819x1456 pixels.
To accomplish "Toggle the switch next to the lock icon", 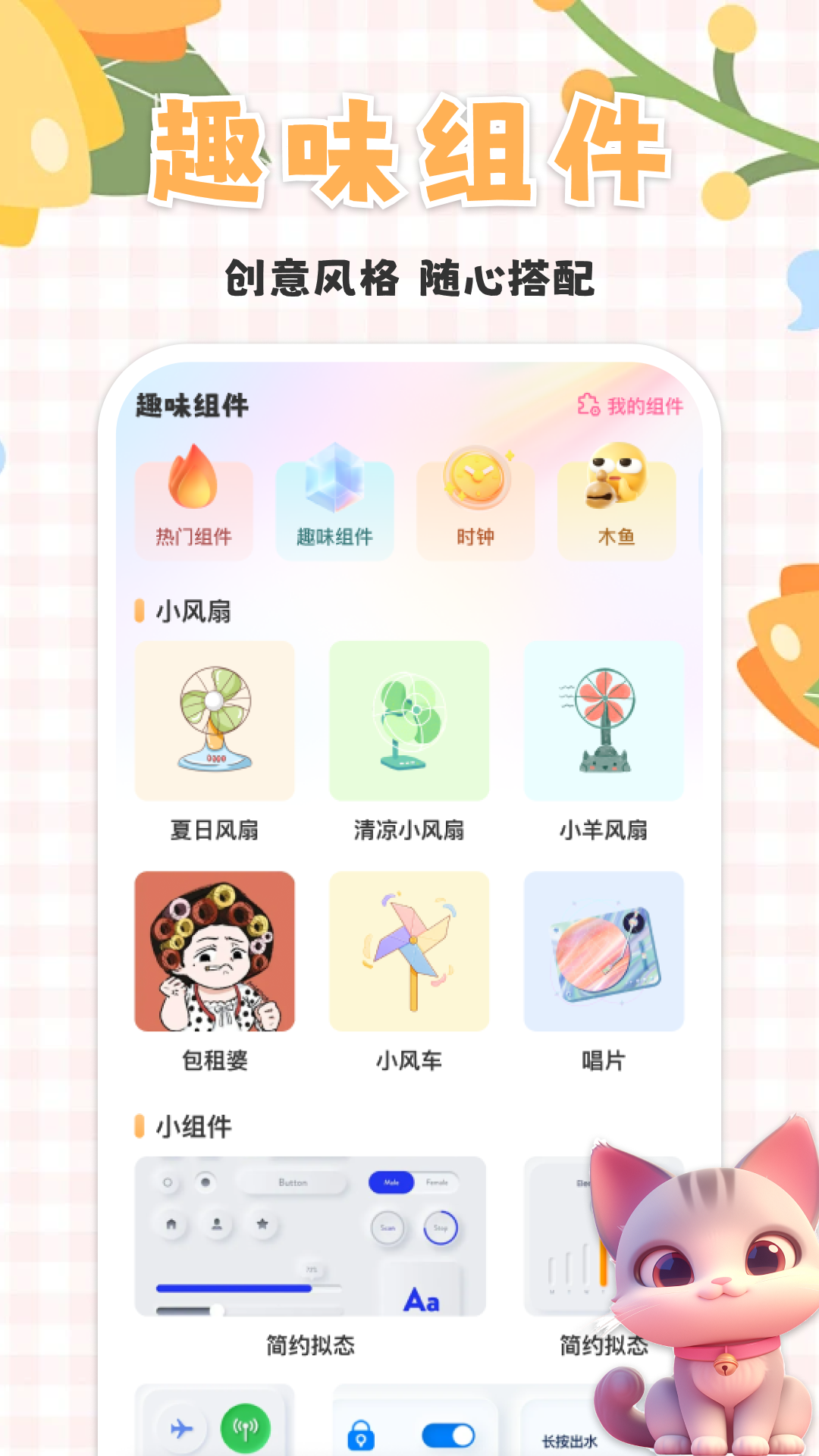I will 447,1435.
